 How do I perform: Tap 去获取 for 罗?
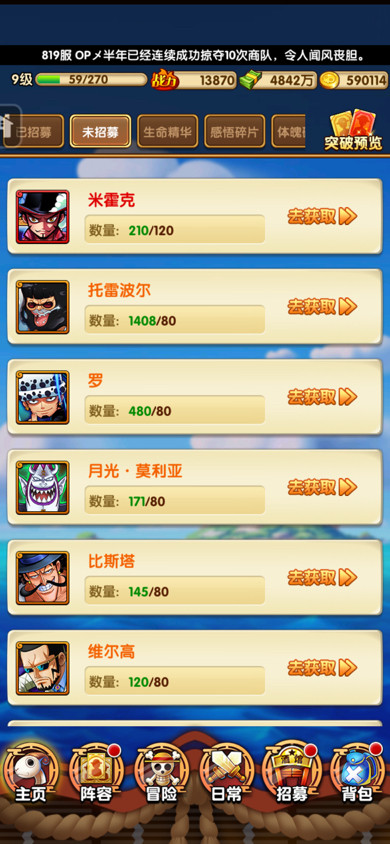(322, 397)
